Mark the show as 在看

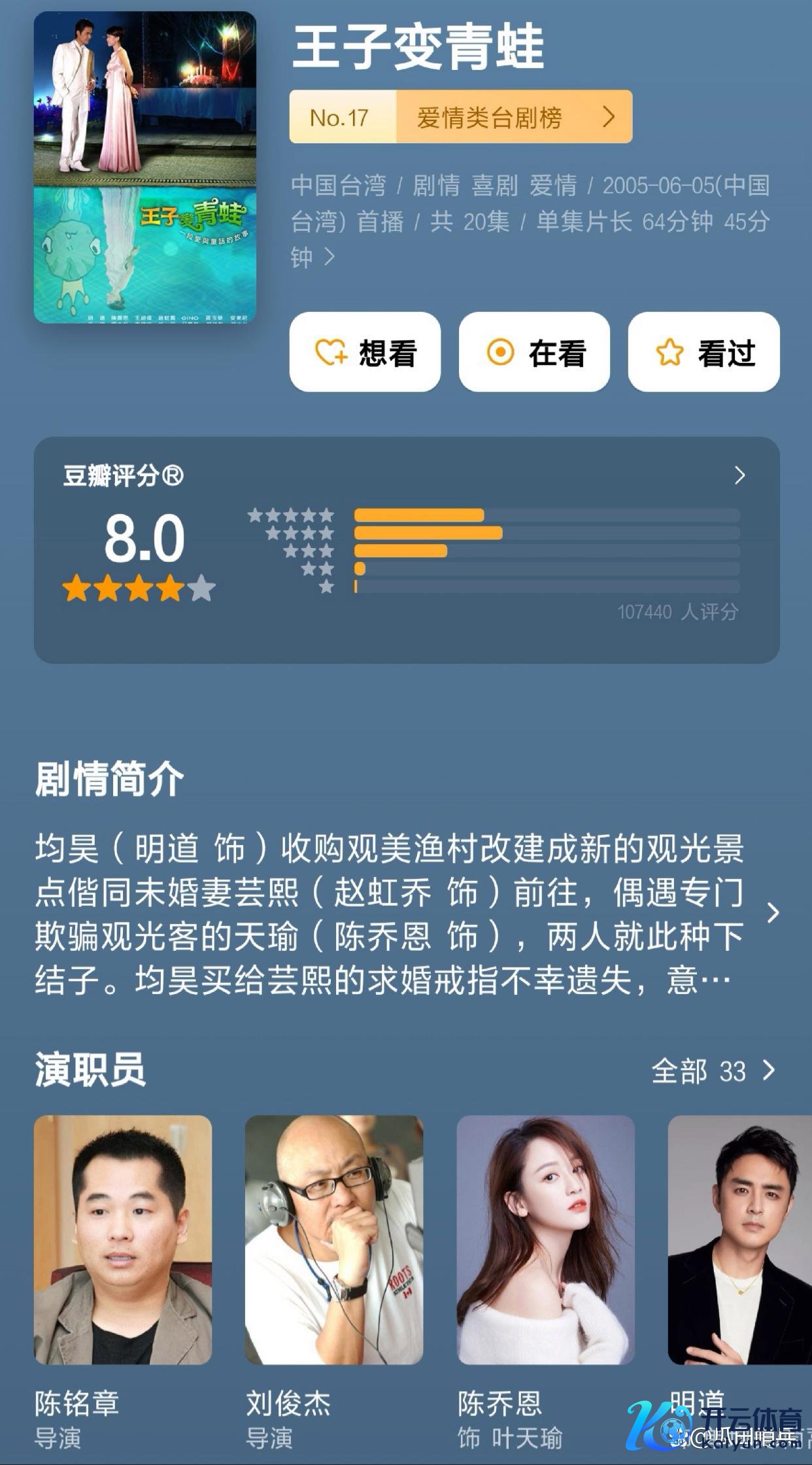pos(534,353)
